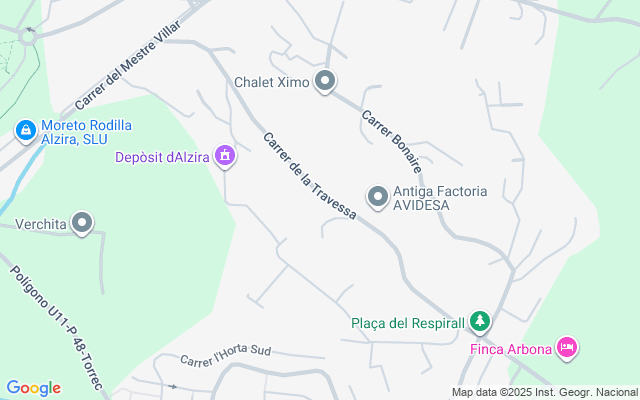Screen dimensions: 640x400
Task: View the Antiga Factoria AVIDESA place marker
Action: click(378, 197)
